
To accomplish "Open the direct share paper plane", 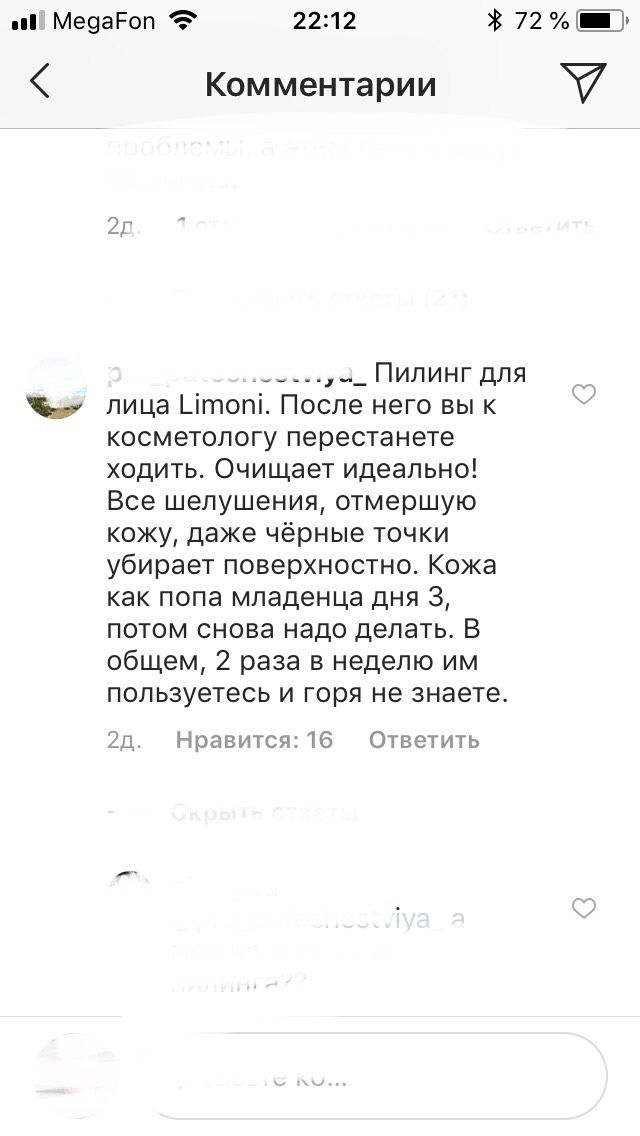I will (x=583, y=82).
